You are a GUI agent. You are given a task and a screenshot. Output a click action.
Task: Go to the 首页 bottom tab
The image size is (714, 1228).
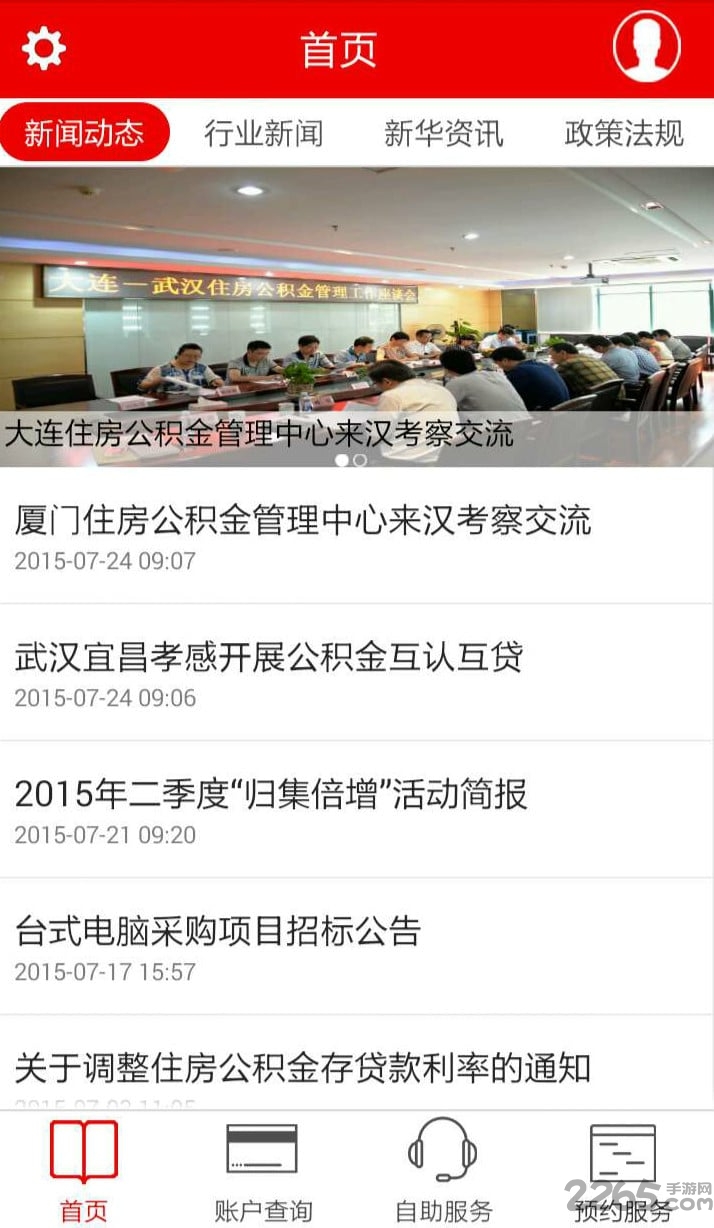tap(84, 1170)
